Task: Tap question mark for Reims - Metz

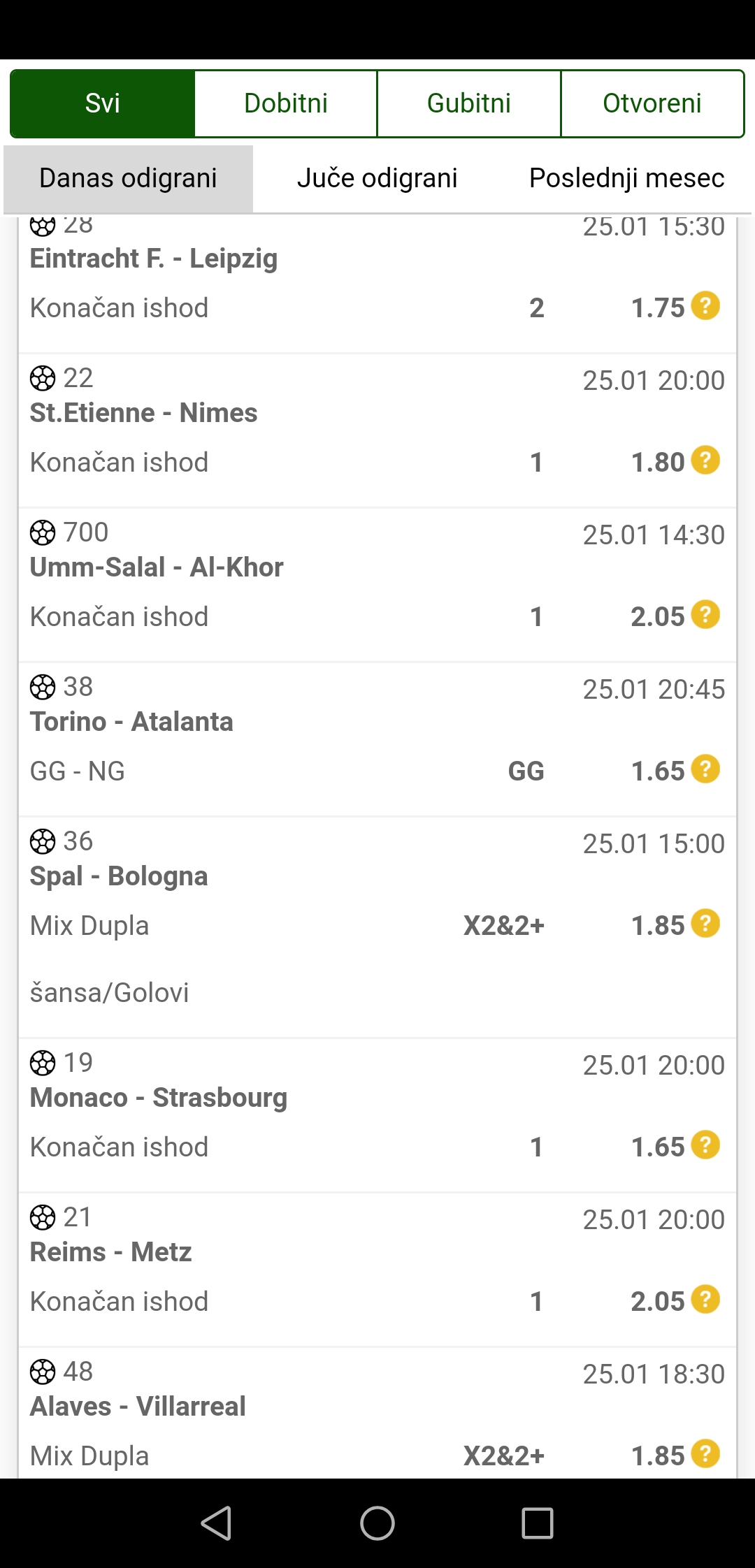Action: tap(705, 1300)
